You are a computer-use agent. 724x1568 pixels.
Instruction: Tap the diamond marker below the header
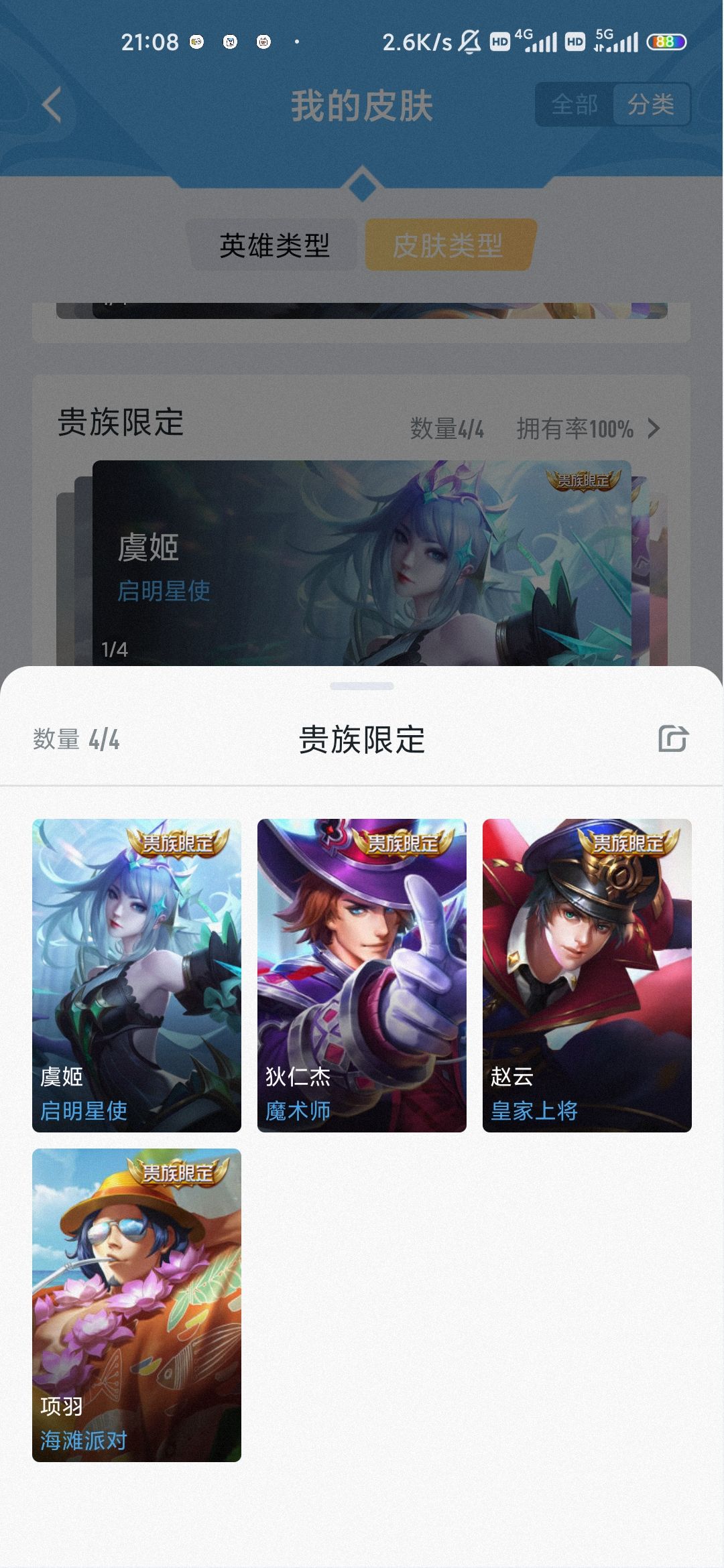tap(362, 183)
